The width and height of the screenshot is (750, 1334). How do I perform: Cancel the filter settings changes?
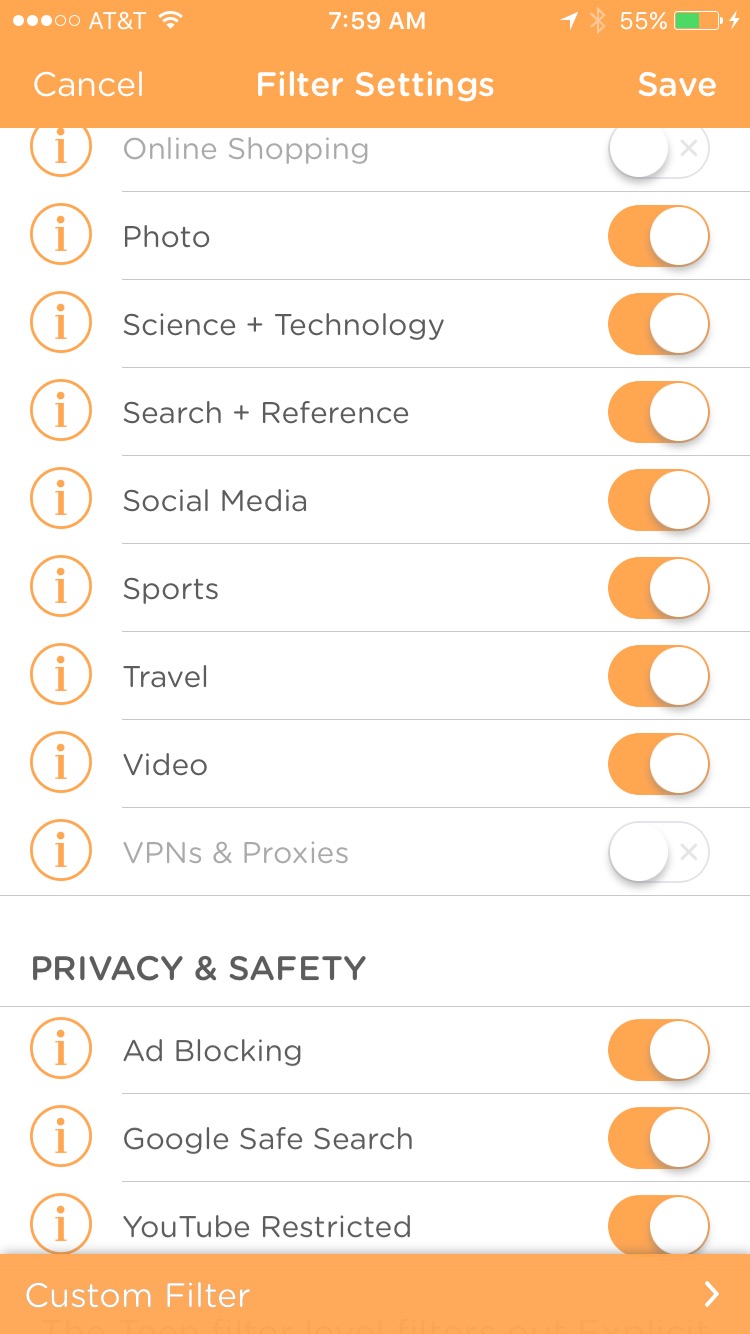(x=88, y=85)
